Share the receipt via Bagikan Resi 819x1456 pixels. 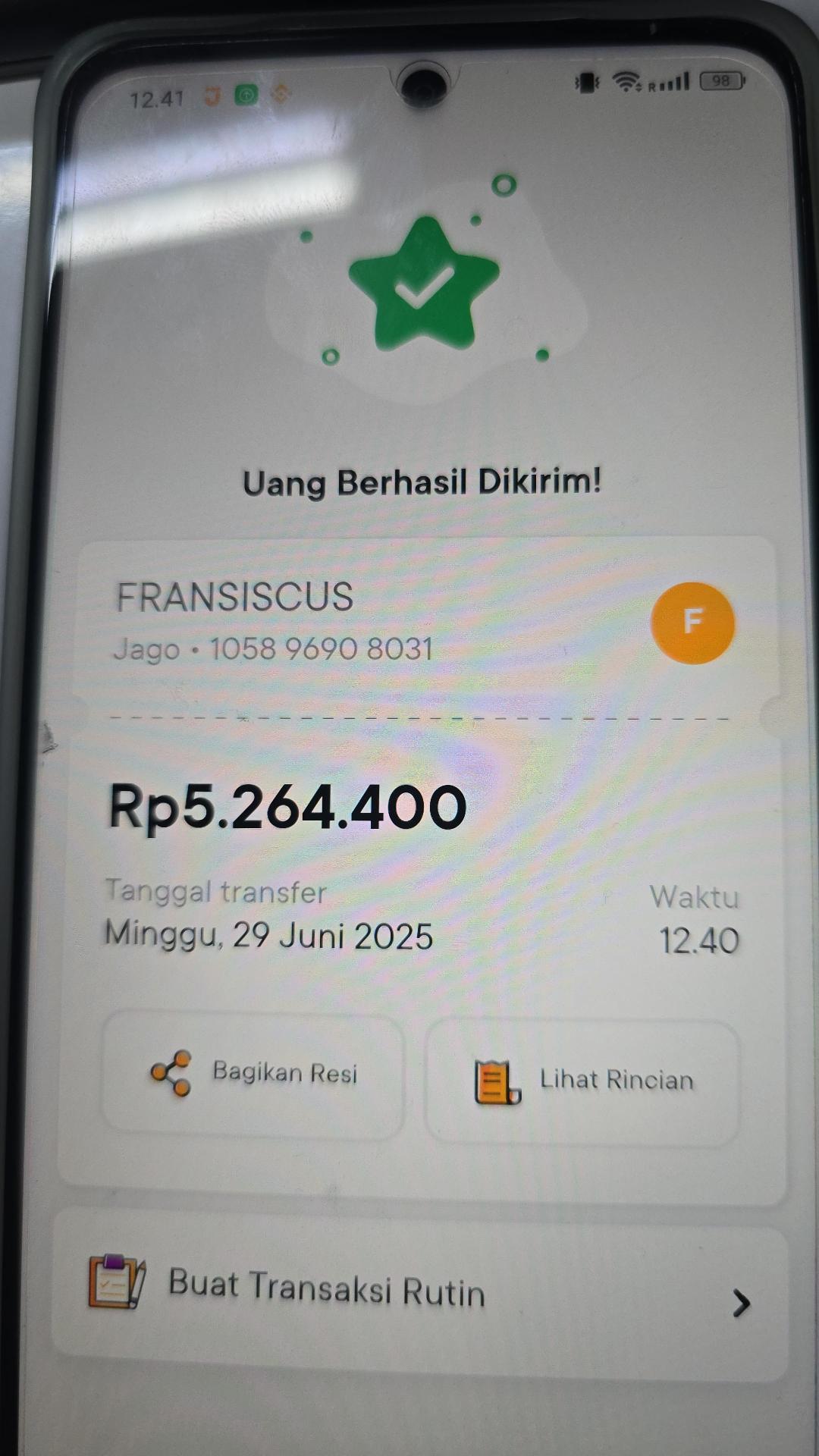point(253,1074)
